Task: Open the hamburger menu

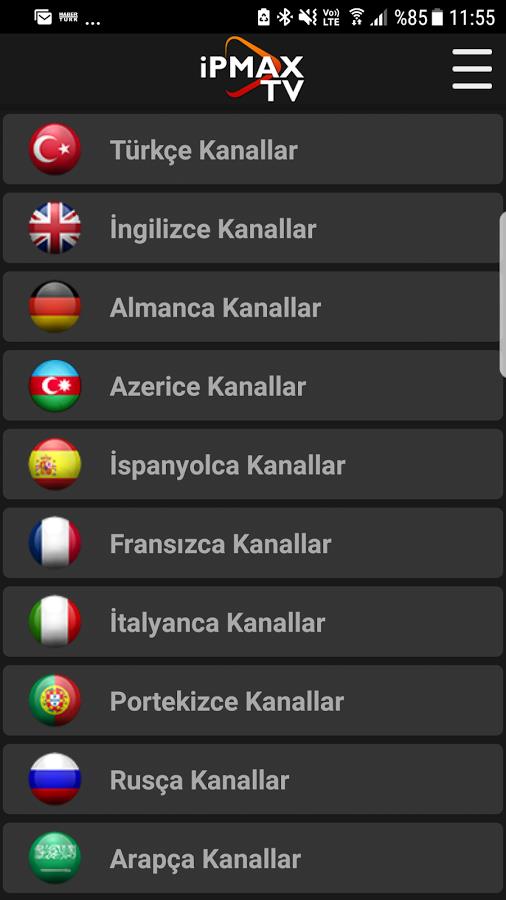Action: [472, 69]
